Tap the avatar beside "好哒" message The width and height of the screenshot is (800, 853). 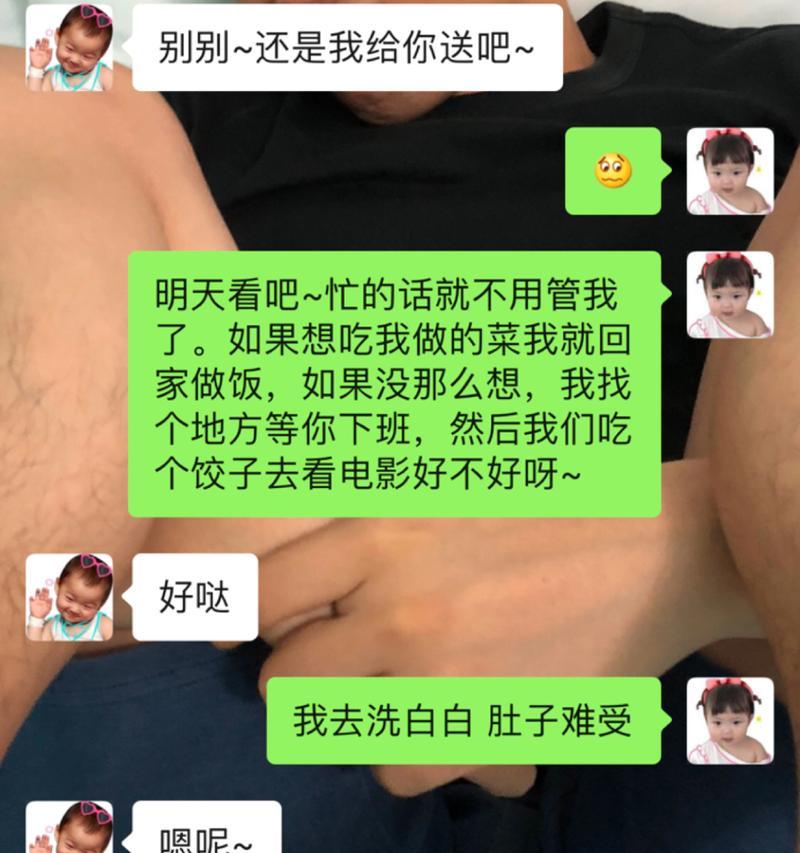coord(69,597)
